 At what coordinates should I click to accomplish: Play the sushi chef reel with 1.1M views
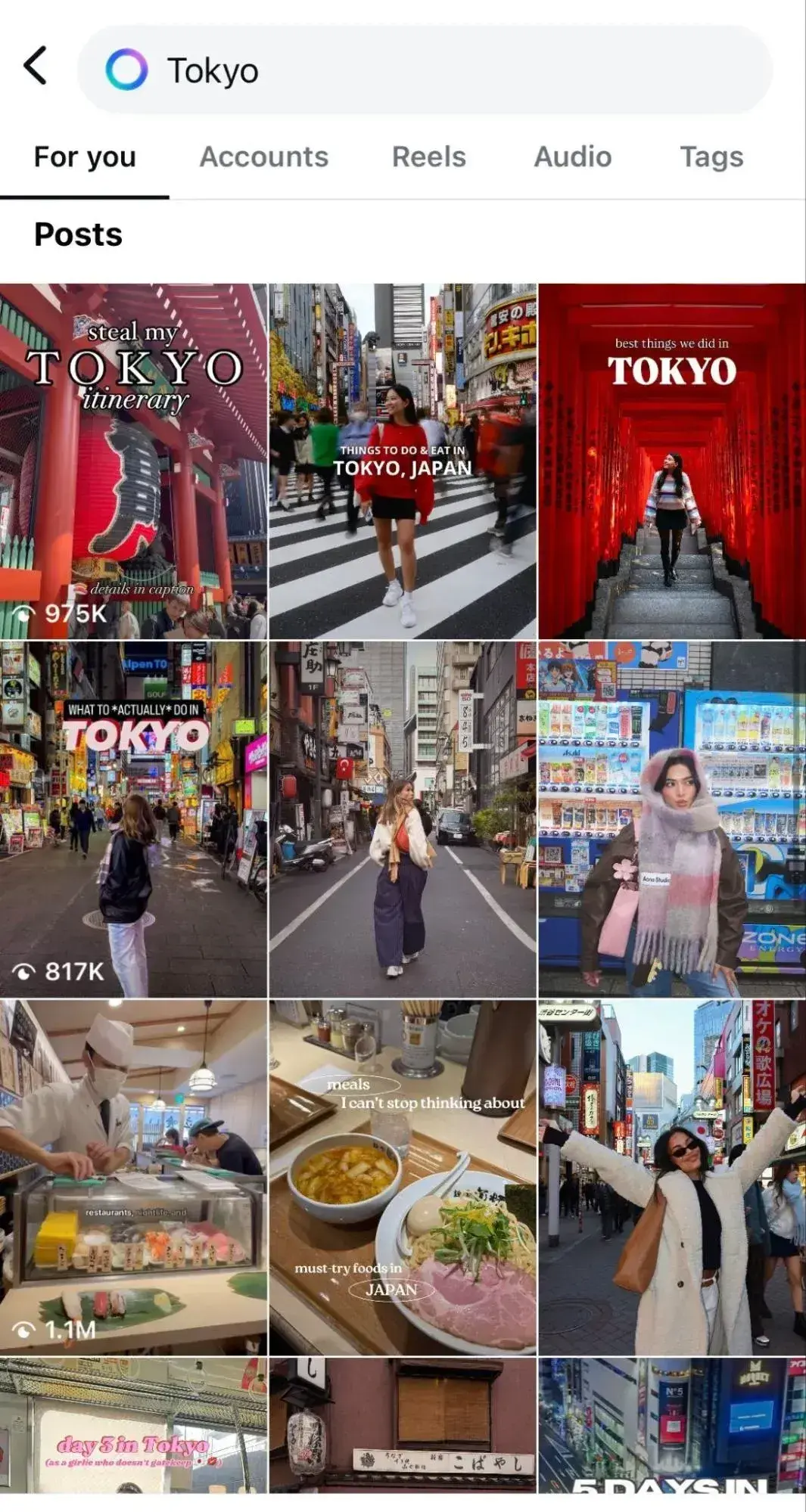coord(133,1176)
